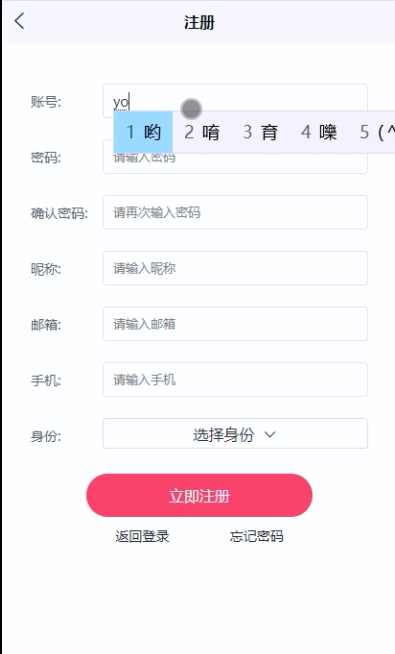Focus the confirm password (确认密码) field
Viewport: 395px width, 654px height.
coord(235,212)
